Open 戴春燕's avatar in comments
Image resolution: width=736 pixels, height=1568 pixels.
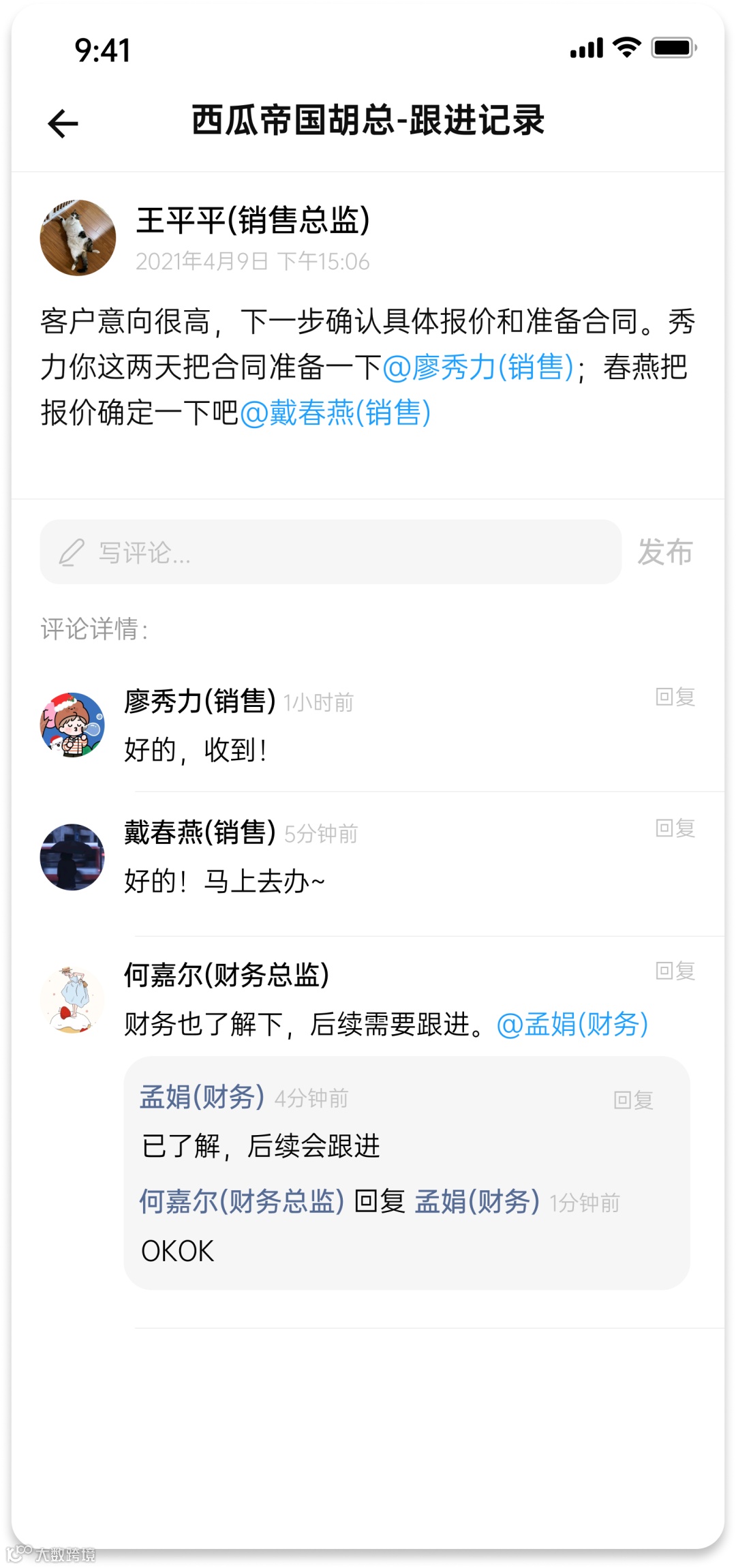pyautogui.click(x=72, y=857)
